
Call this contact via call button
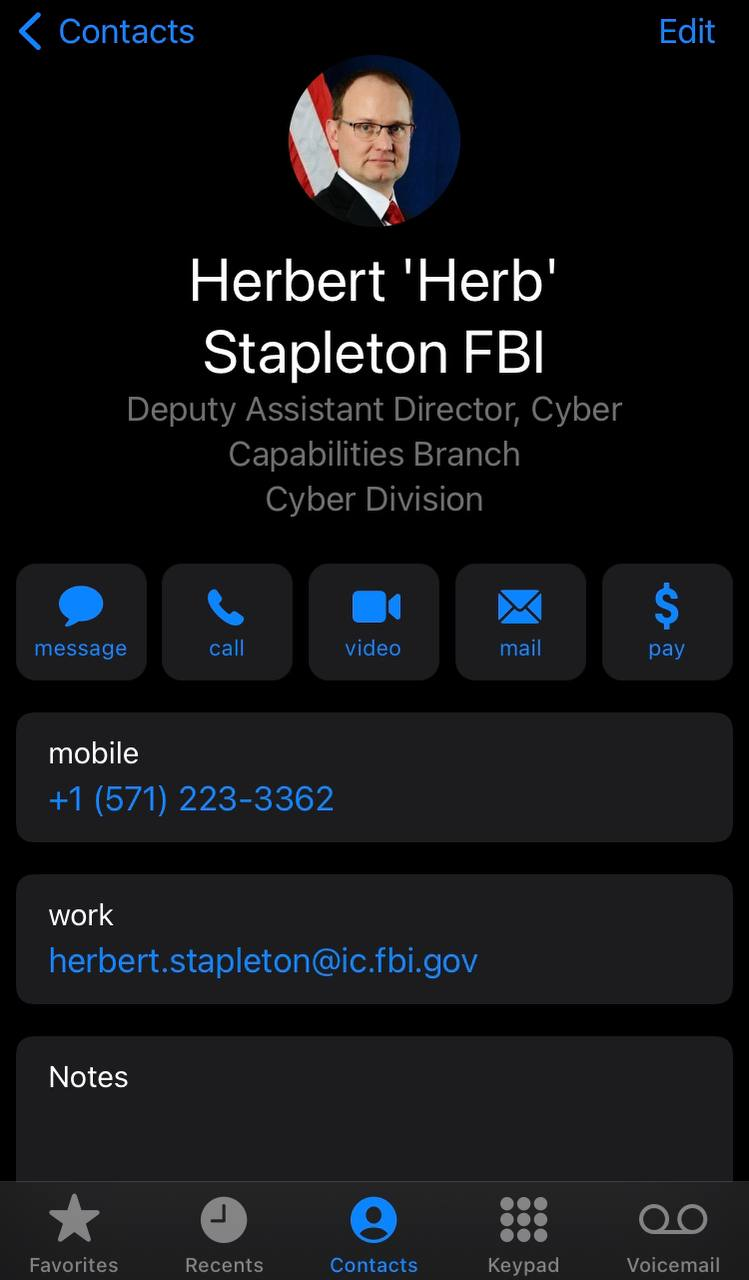pyautogui.click(x=227, y=622)
